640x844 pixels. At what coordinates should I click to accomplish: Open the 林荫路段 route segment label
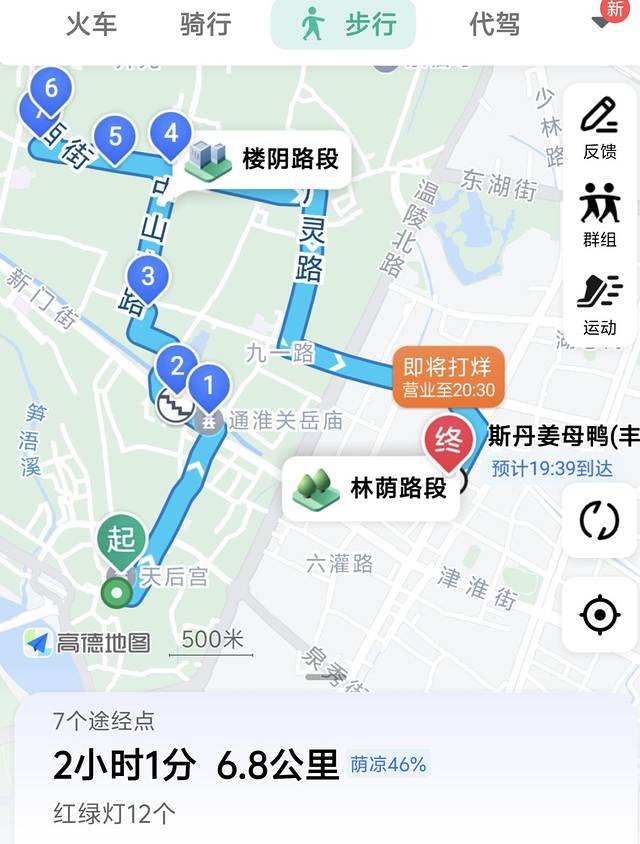click(371, 488)
